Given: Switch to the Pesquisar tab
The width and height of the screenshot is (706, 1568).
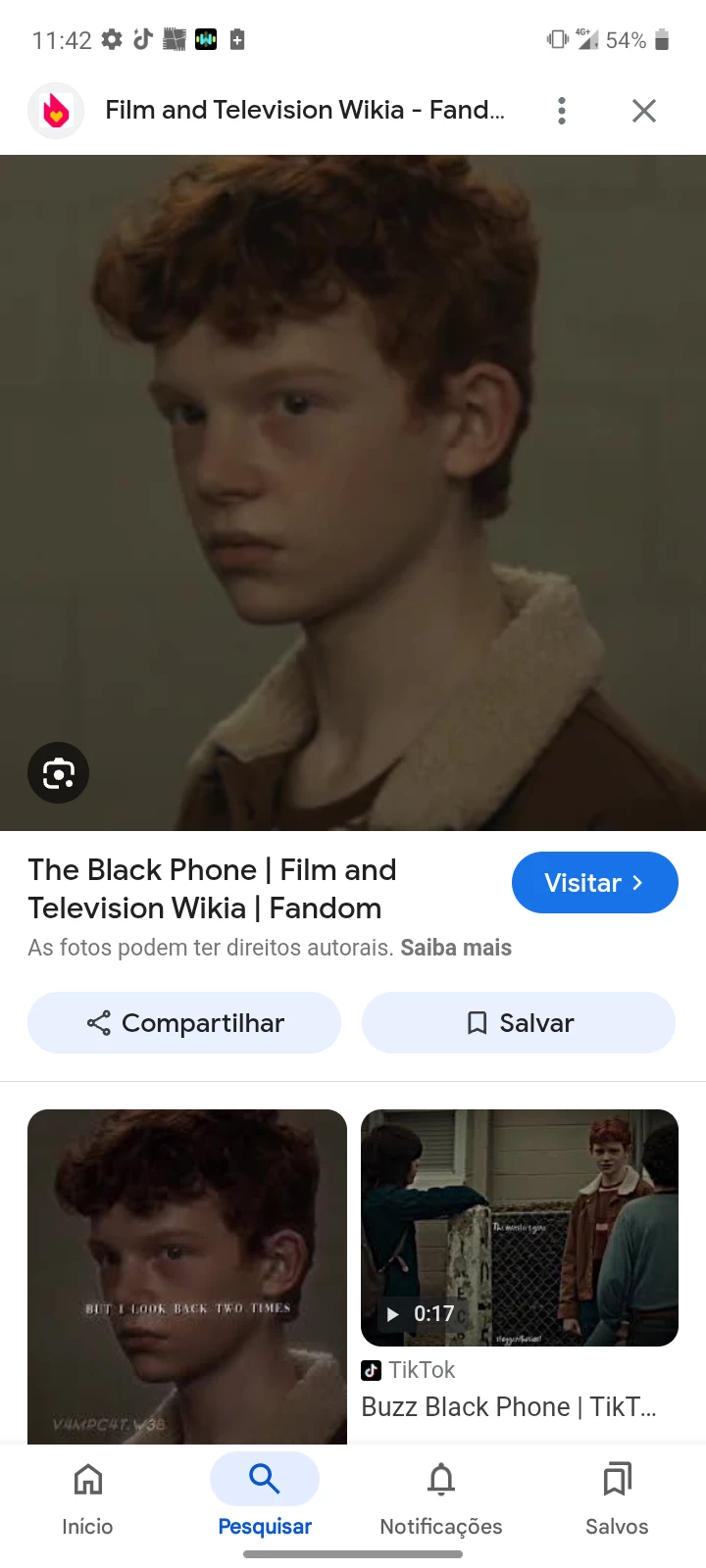Looking at the screenshot, I should (265, 1497).
